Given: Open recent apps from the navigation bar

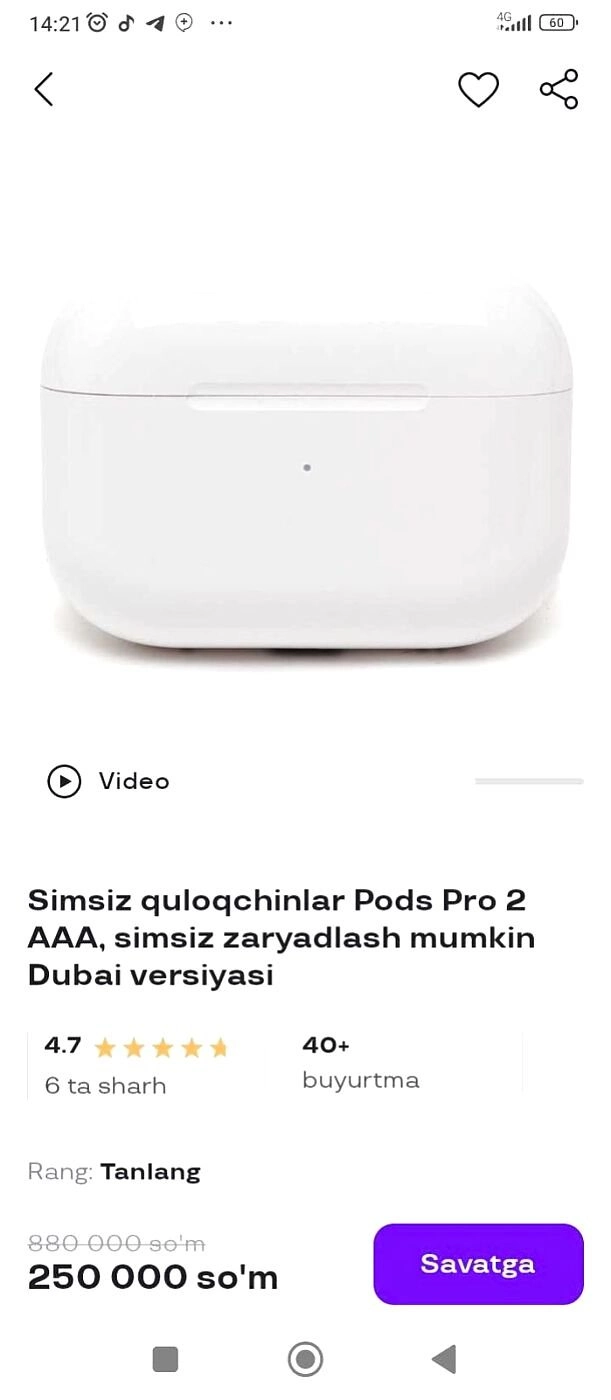Looking at the screenshot, I should (x=165, y=1359).
